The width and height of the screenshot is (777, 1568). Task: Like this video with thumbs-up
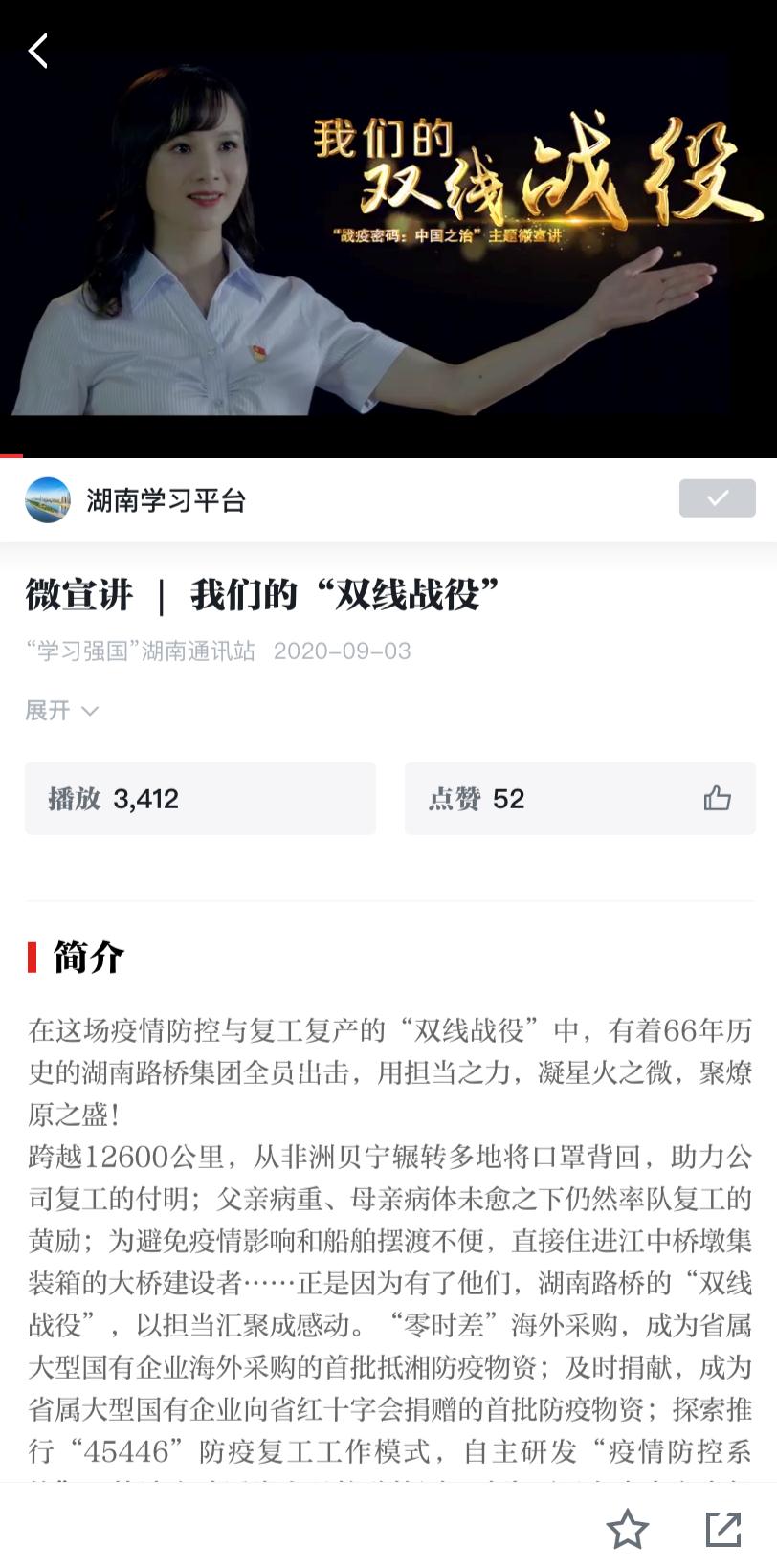717,799
